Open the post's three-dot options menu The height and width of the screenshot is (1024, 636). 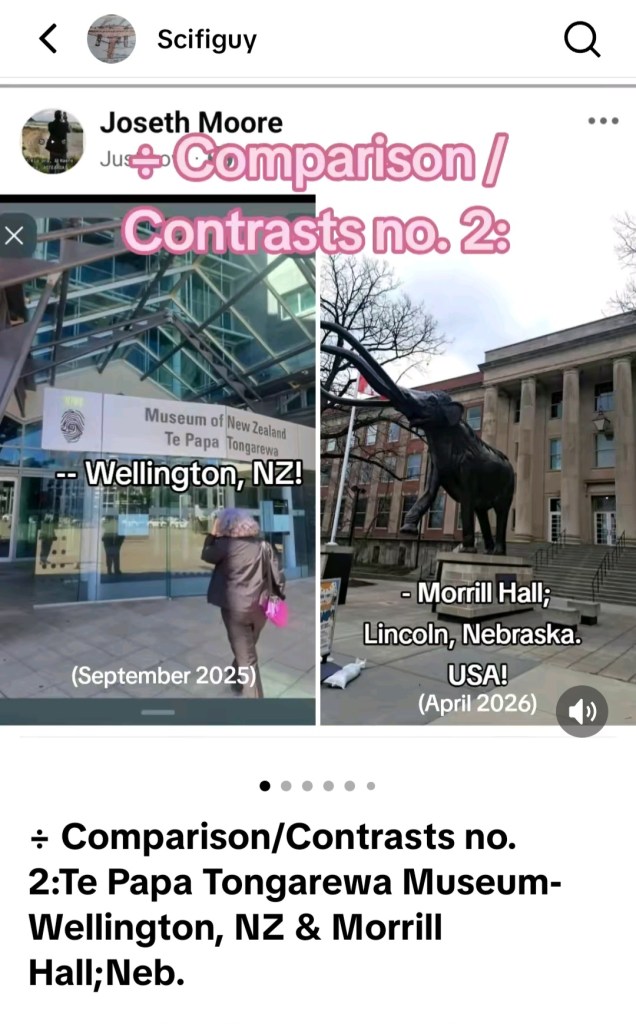[x=603, y=121]
